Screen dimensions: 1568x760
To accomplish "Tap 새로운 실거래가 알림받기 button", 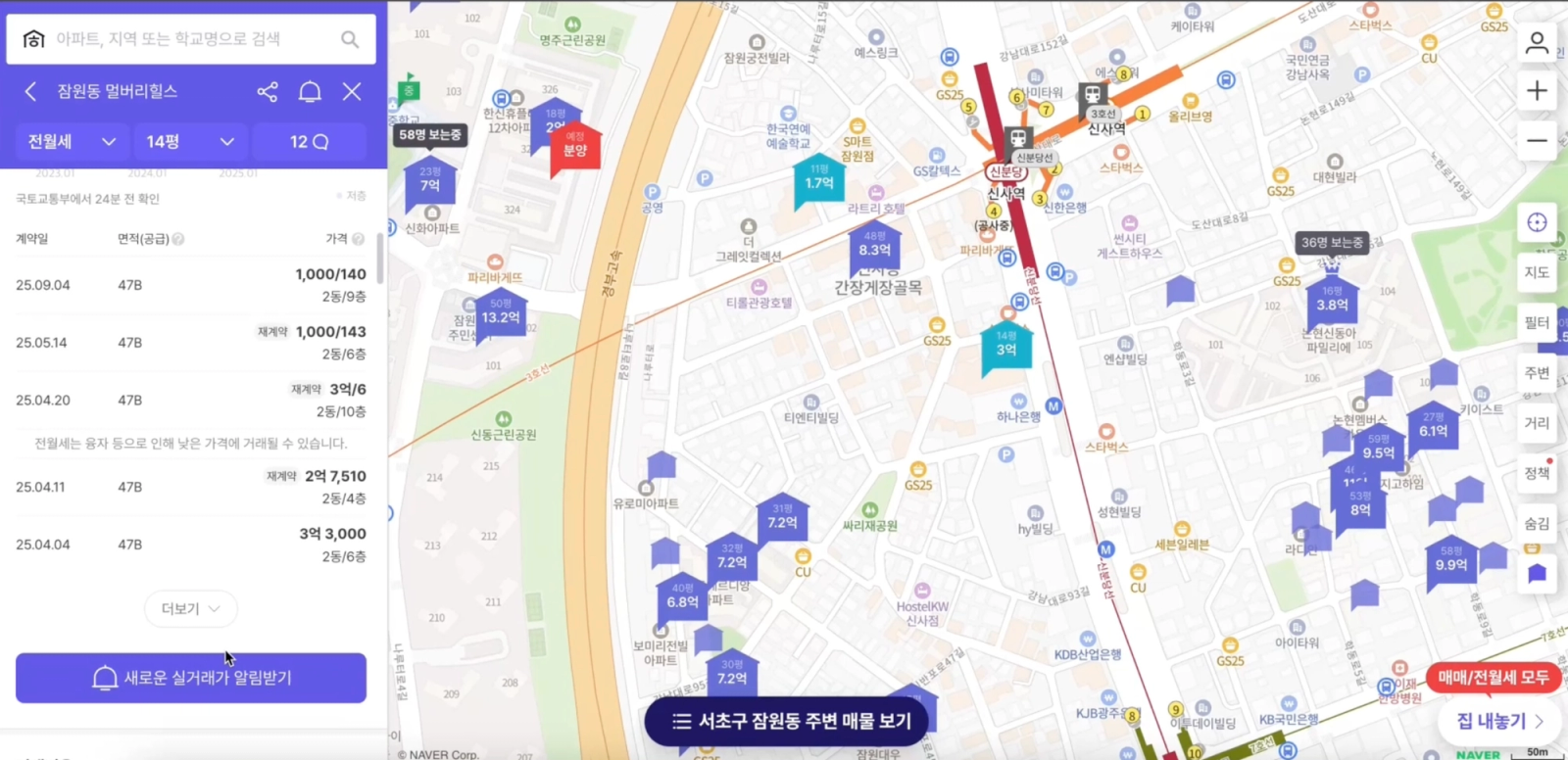I will coord(191,678).
